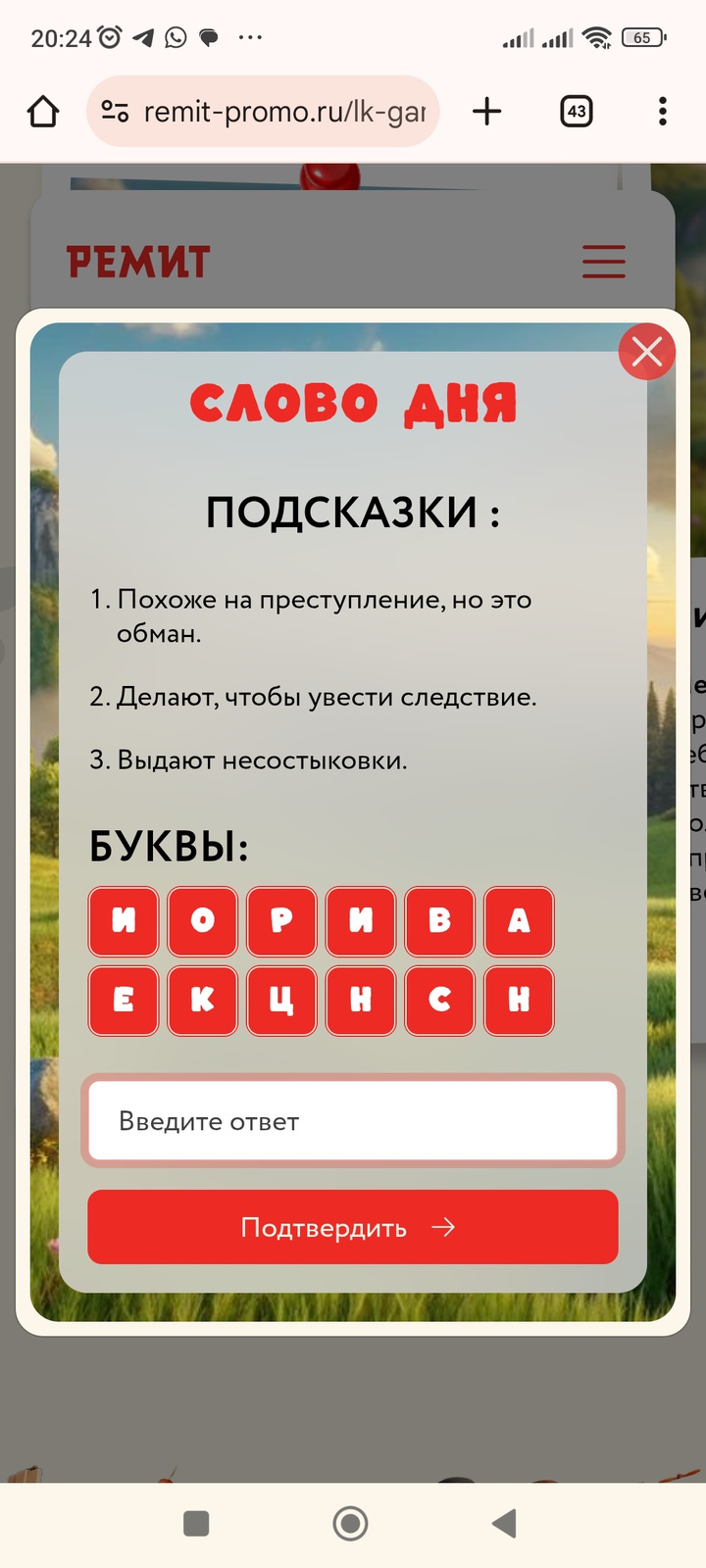Open the browser overflow menu
This screenshot has height=1568, width=706.
pos(663,112)
